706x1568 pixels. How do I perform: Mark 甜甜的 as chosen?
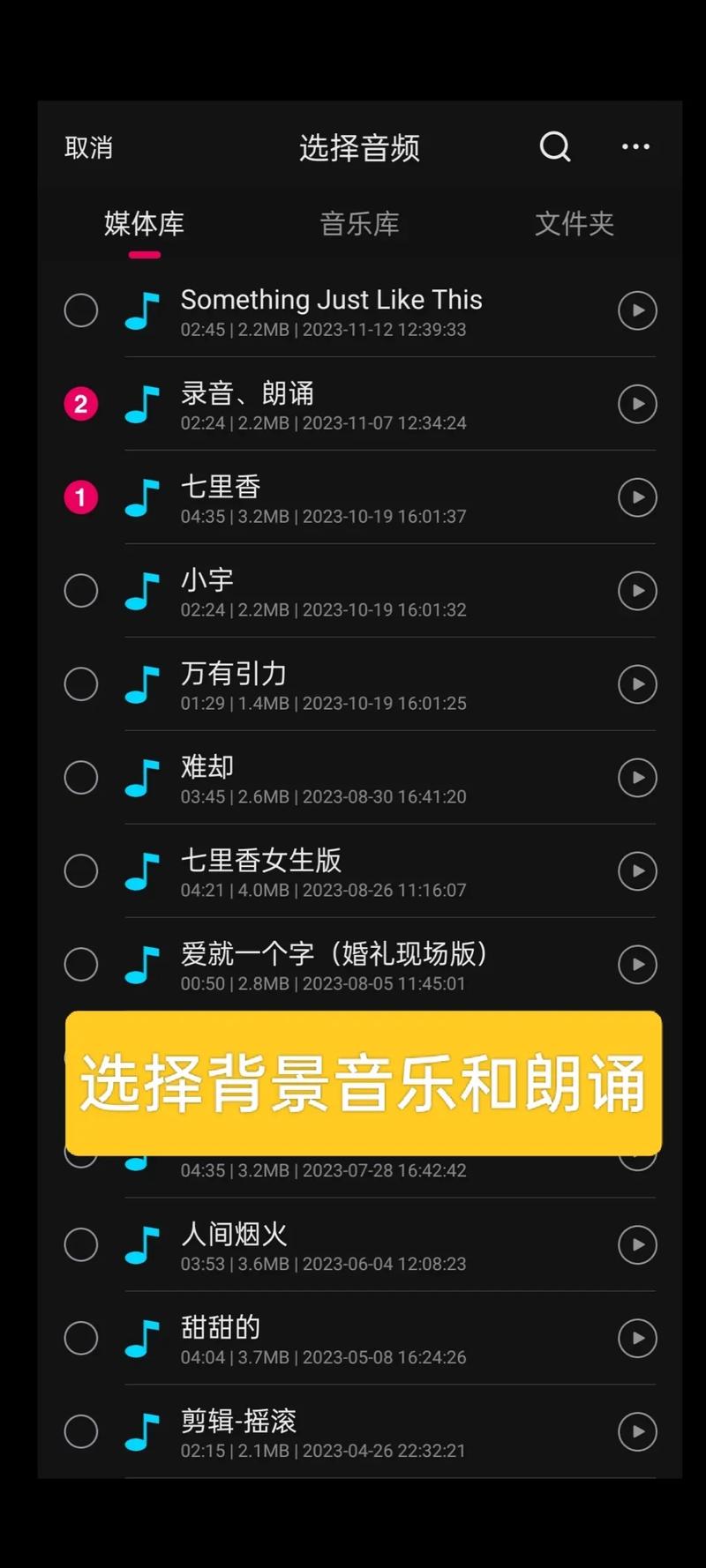[80, 1338]
